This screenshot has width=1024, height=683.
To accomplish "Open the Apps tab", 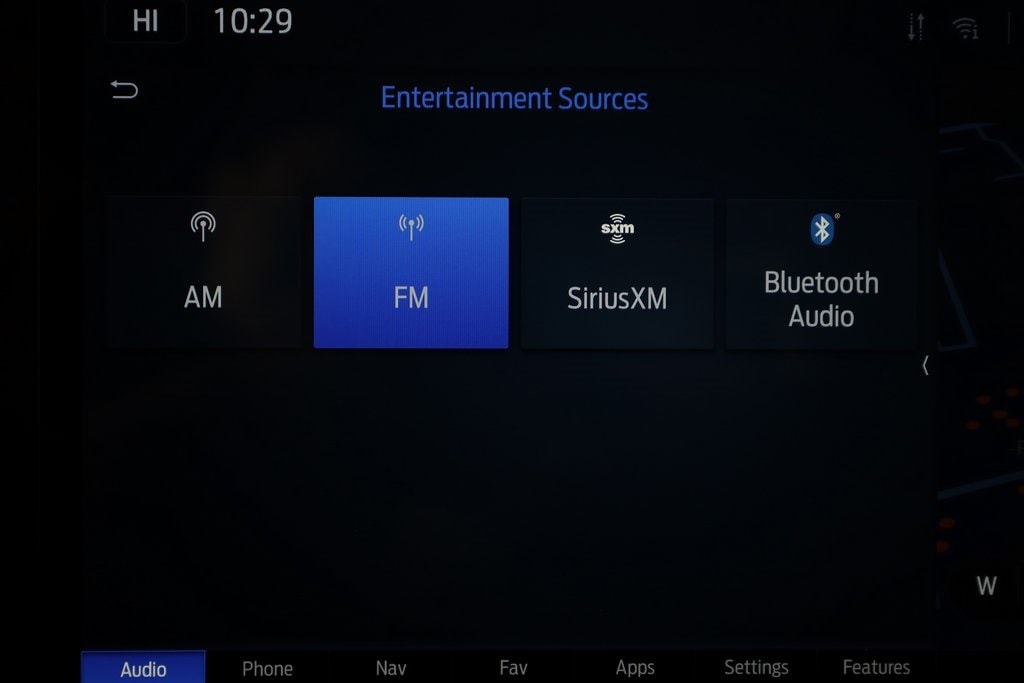I will pyautogui.click(x=635, y=668).
